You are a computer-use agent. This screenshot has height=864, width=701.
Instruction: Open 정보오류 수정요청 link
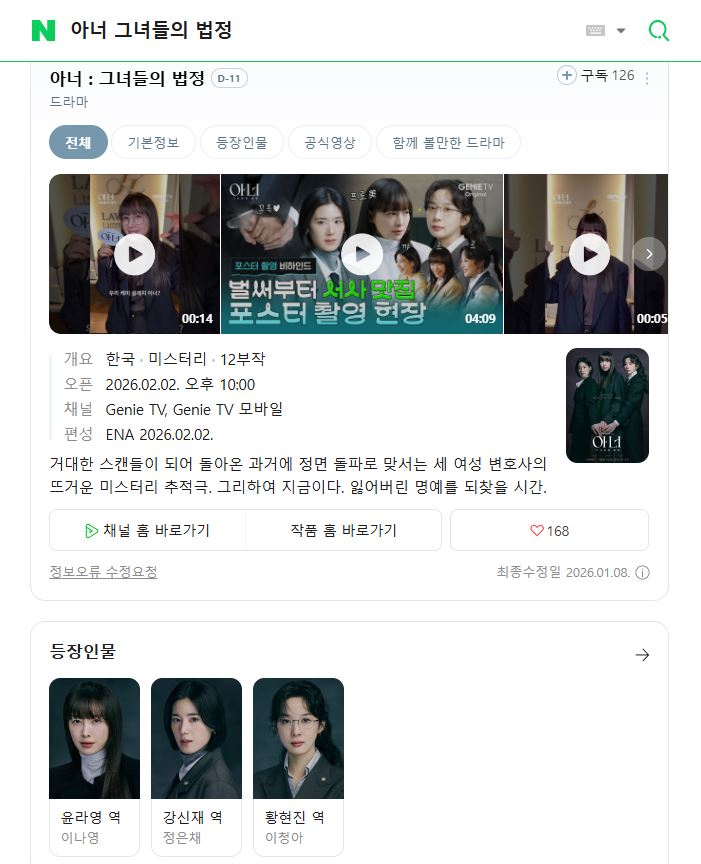(103, 572)
